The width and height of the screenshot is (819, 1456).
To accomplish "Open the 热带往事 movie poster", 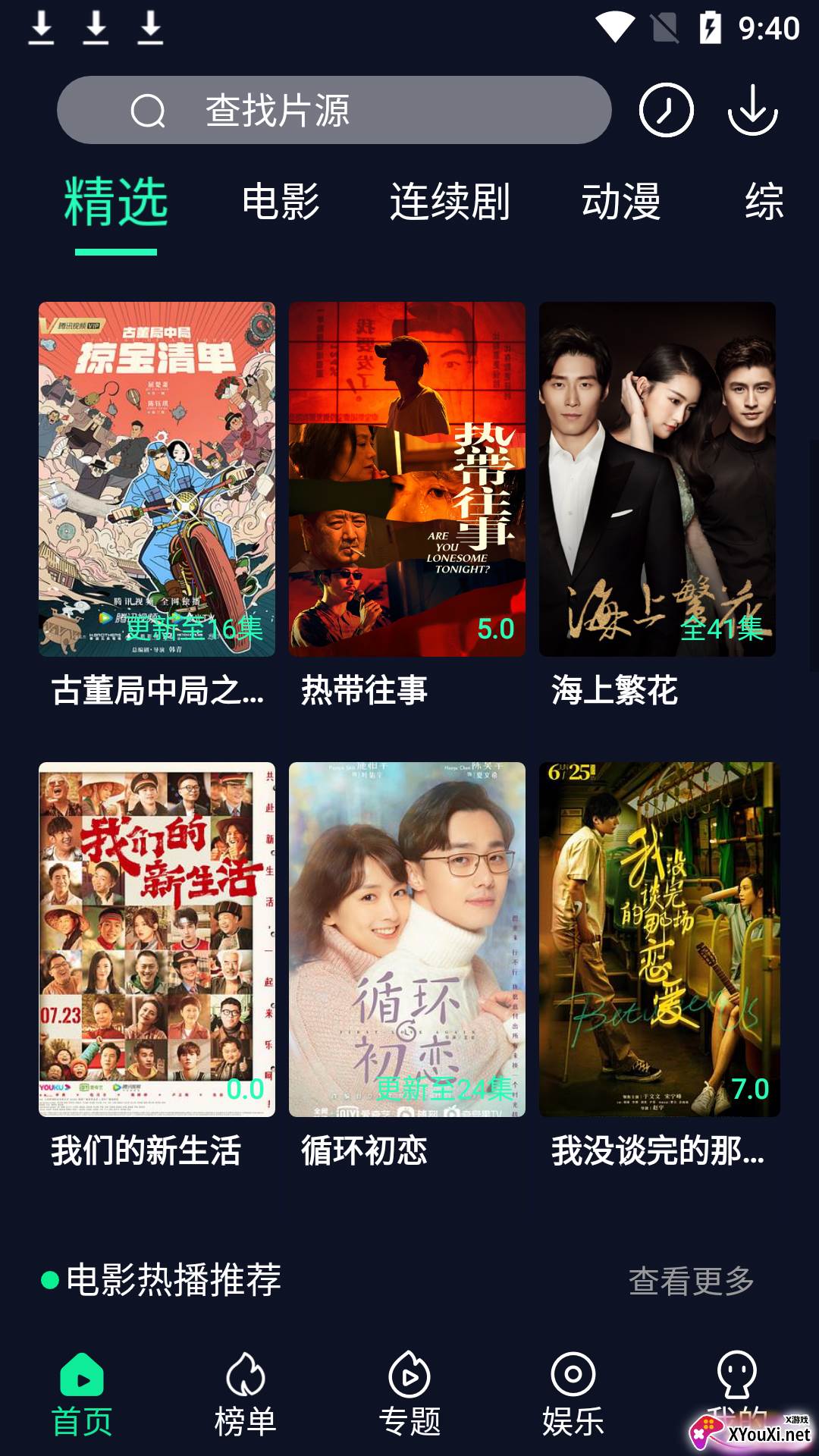I will [x=407, y=479].
